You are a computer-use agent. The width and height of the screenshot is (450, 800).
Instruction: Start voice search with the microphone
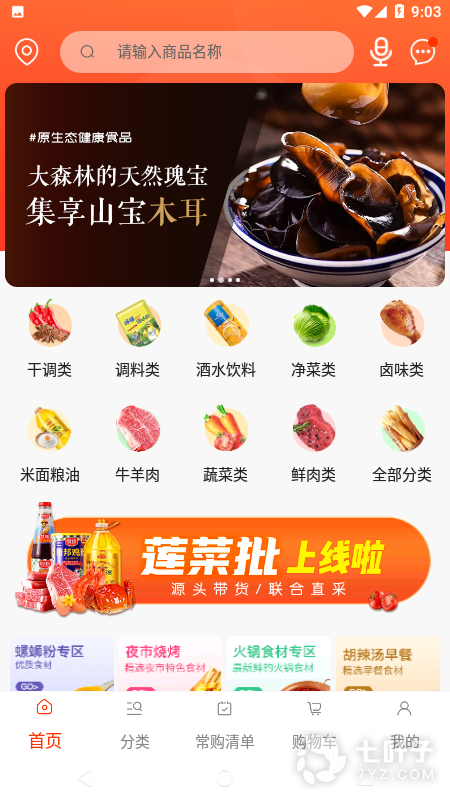click(381, 52)
